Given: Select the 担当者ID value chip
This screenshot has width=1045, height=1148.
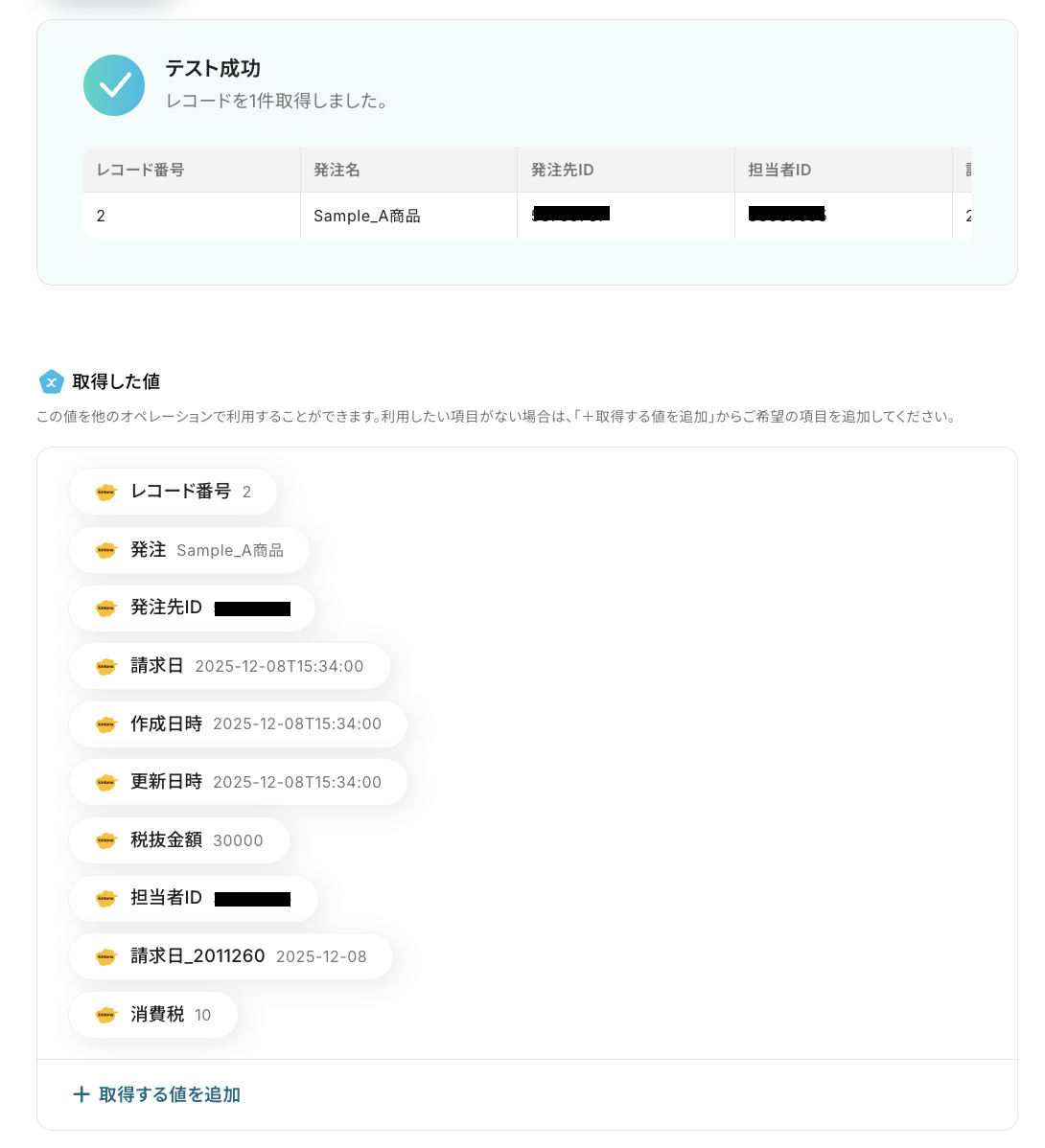Looking at the screenshot, I should [x=193, y=898].
